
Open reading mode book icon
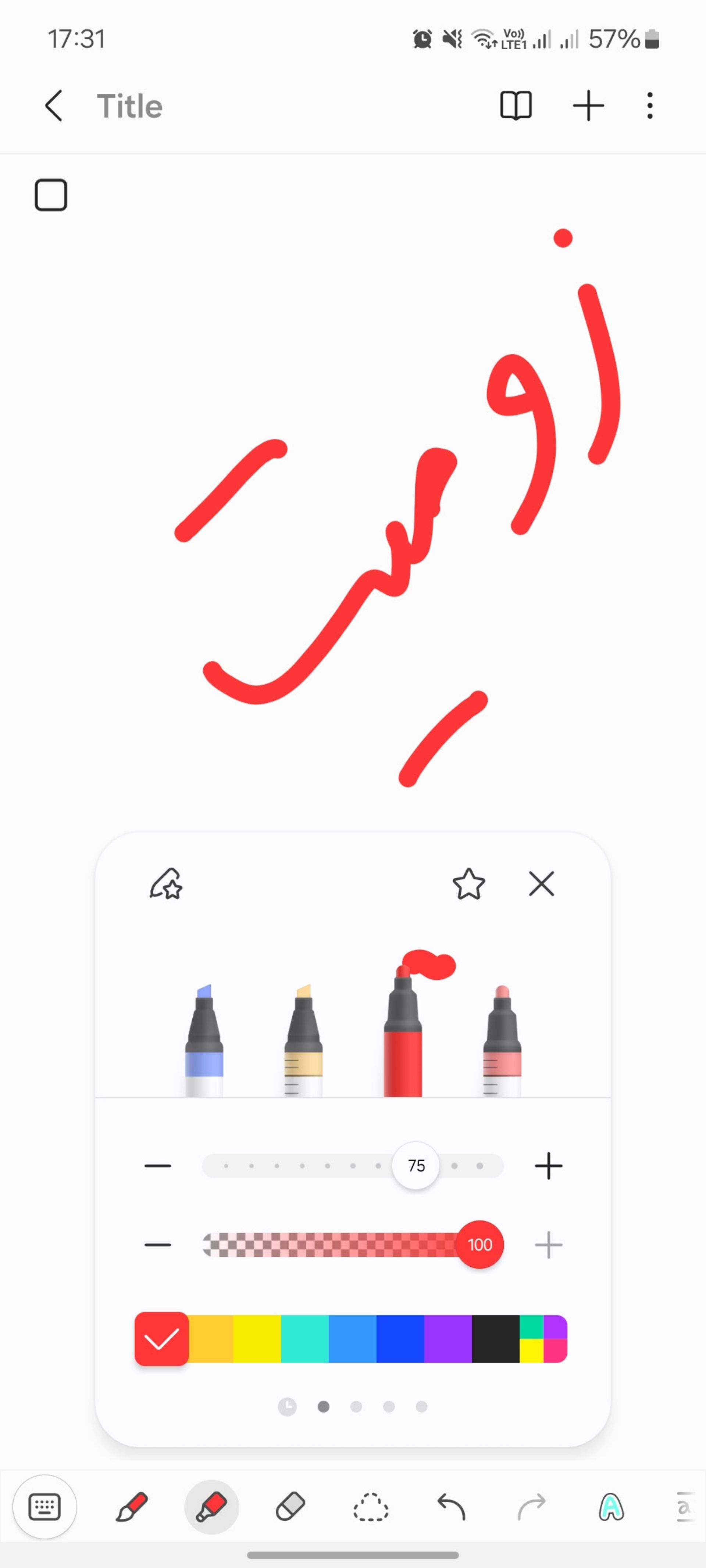coord(515,106)
